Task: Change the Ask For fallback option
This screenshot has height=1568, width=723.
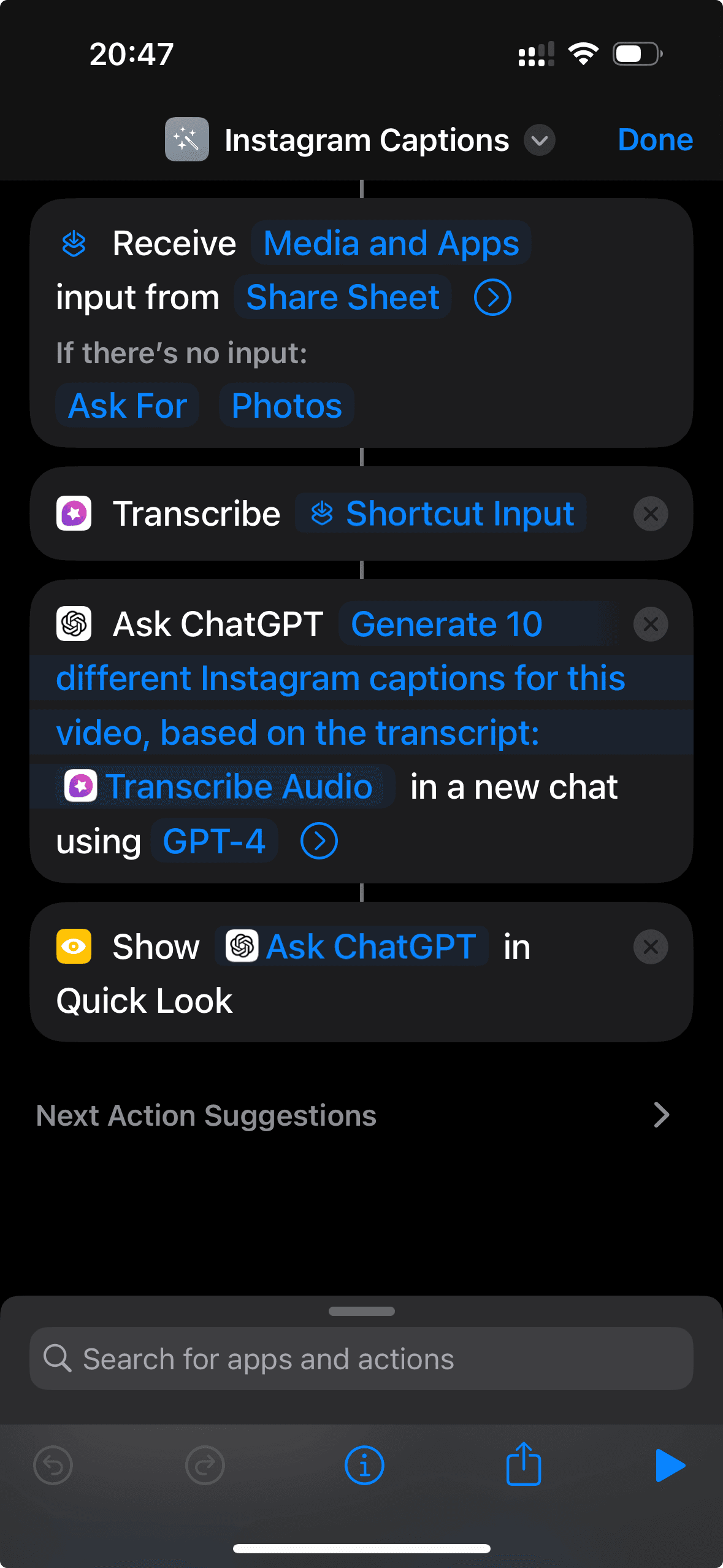Action: click(x=128, y=405)
